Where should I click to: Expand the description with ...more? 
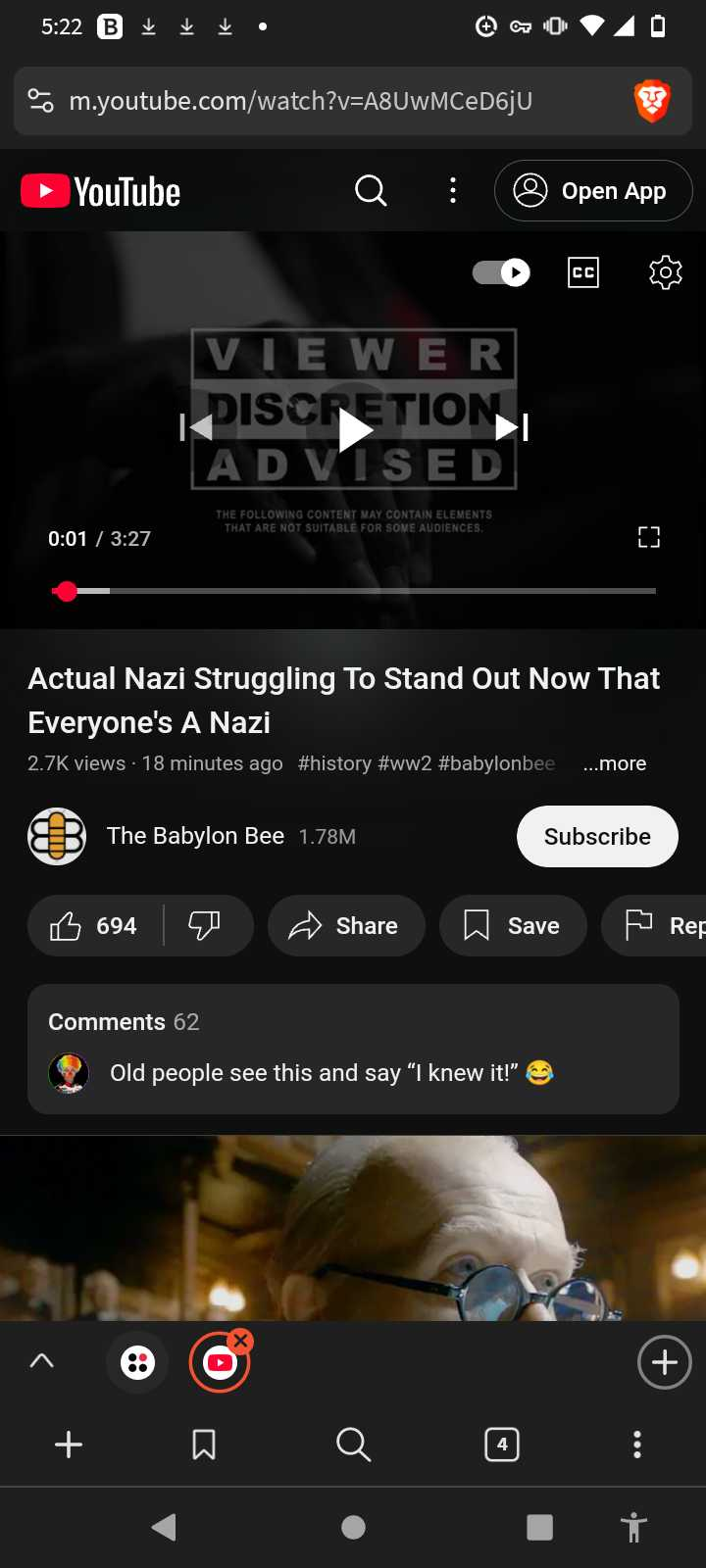point(615,763)
